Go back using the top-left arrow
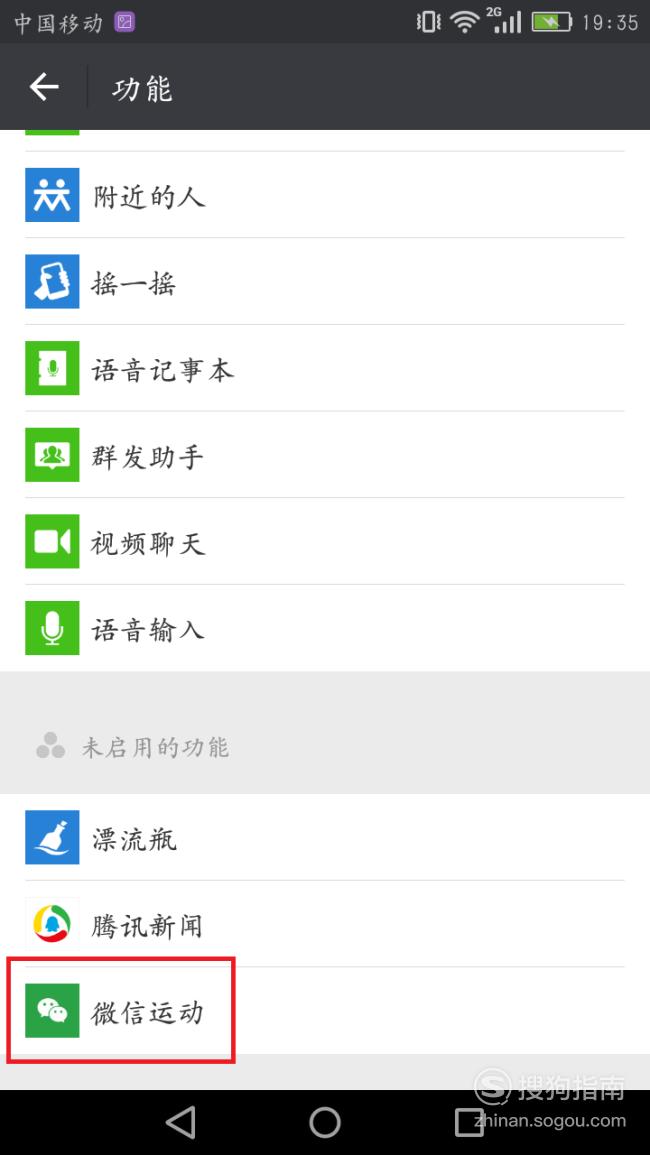The image size is (650, 1155). (x=44, y=88)
